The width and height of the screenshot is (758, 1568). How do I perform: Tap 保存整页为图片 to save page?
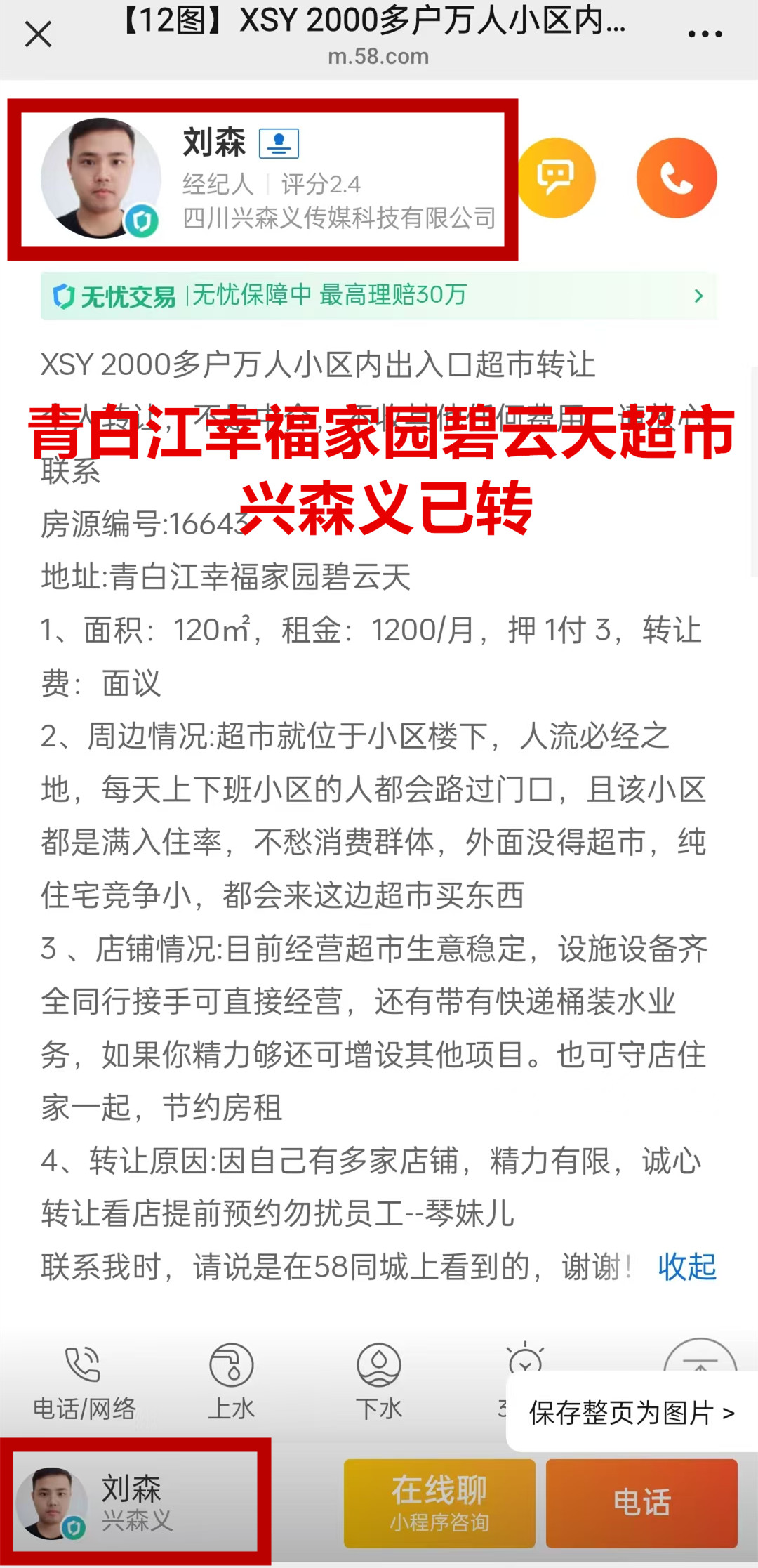tap(632, 1413)
